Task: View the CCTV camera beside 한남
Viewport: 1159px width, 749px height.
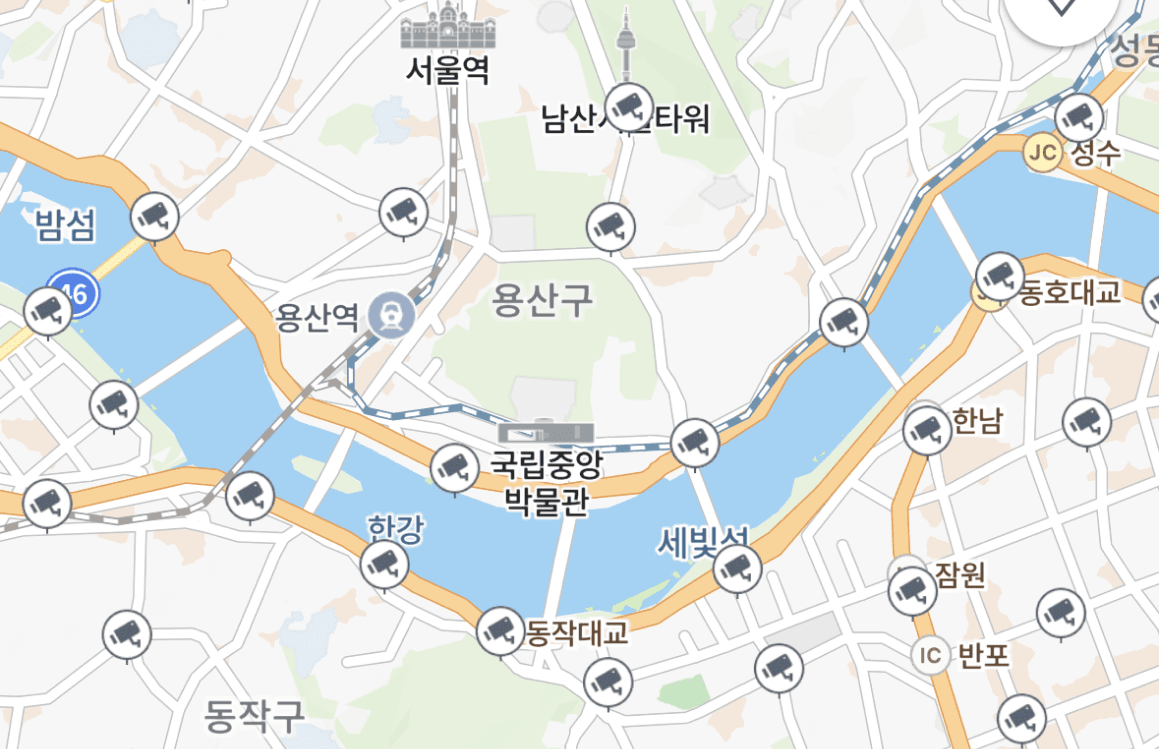Action: pos(927,430)
